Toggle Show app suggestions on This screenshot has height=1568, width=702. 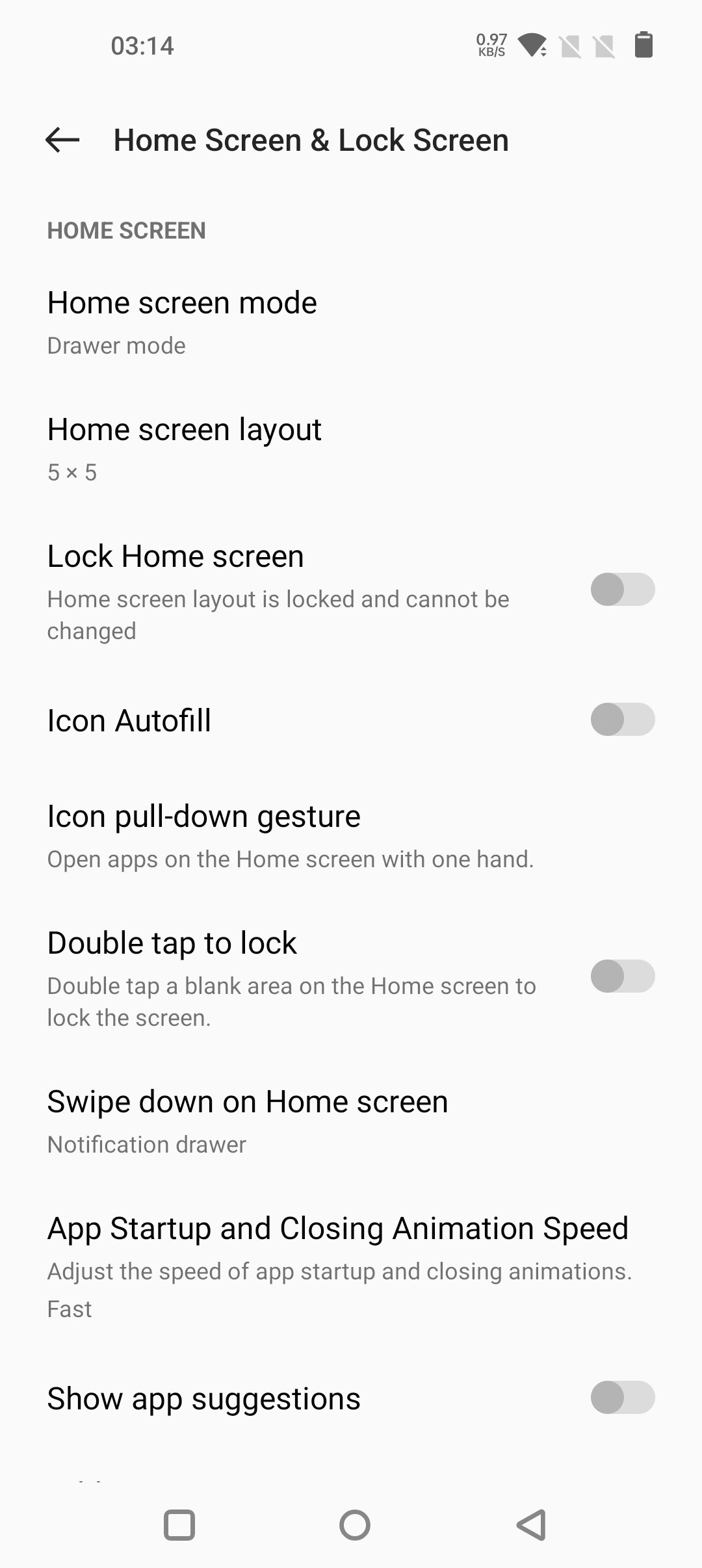[622, 1398]
